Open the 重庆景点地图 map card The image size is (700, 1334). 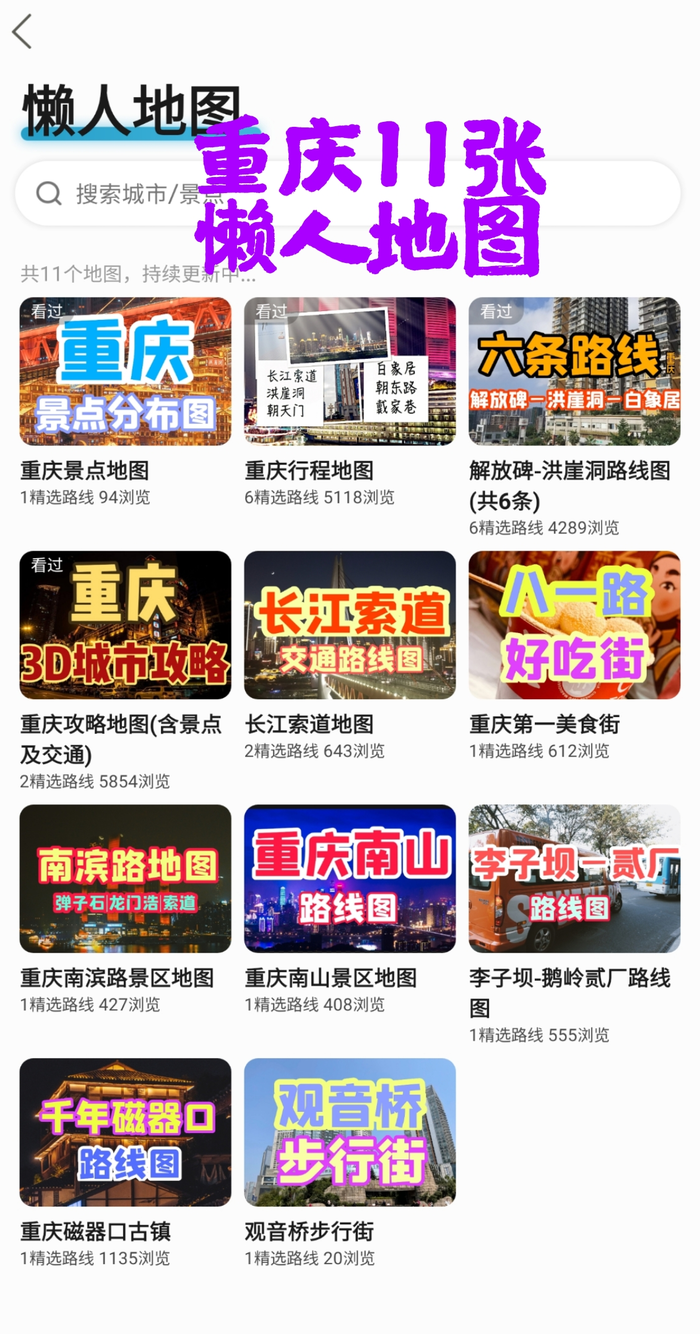pyautogui.click(x=125, y=371)
